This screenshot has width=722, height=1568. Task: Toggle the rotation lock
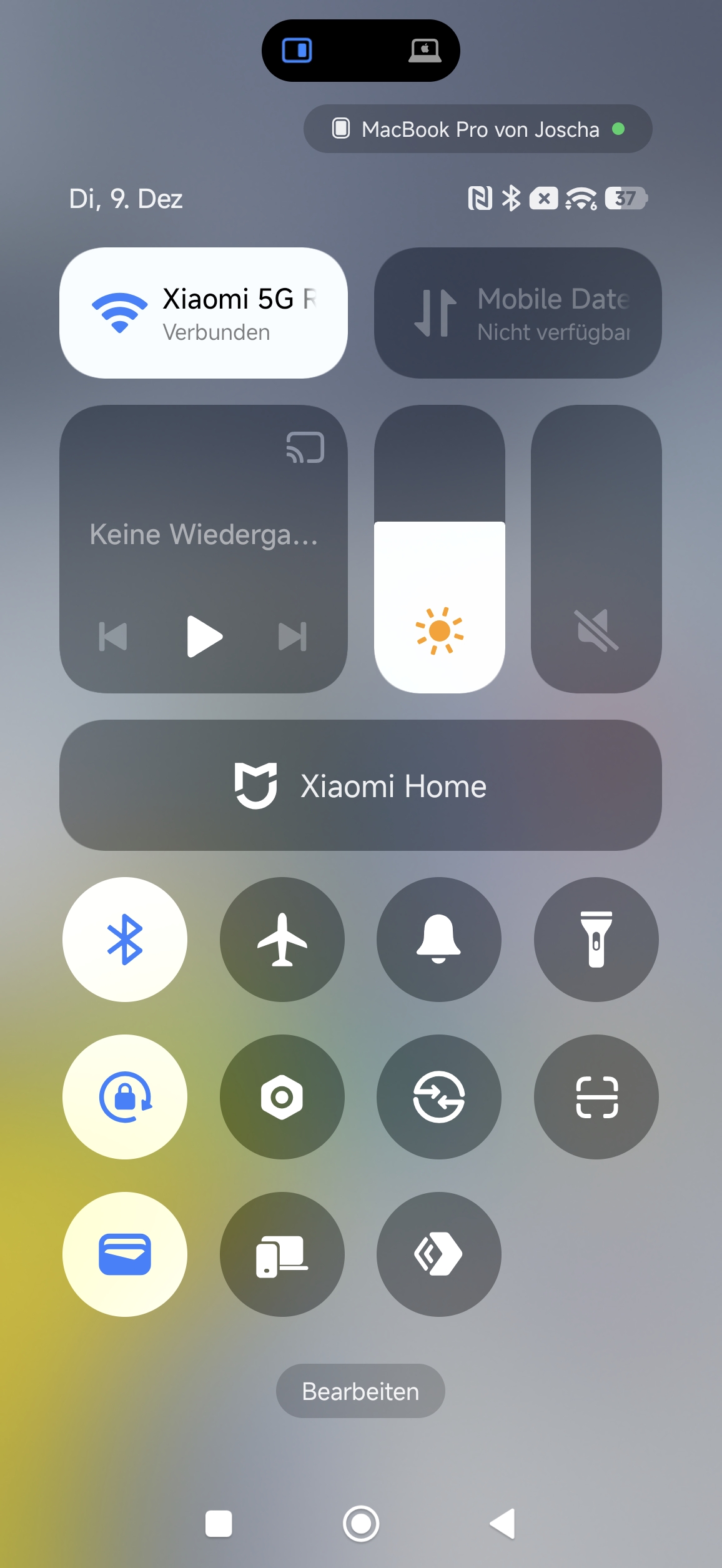click(125, 1097)
